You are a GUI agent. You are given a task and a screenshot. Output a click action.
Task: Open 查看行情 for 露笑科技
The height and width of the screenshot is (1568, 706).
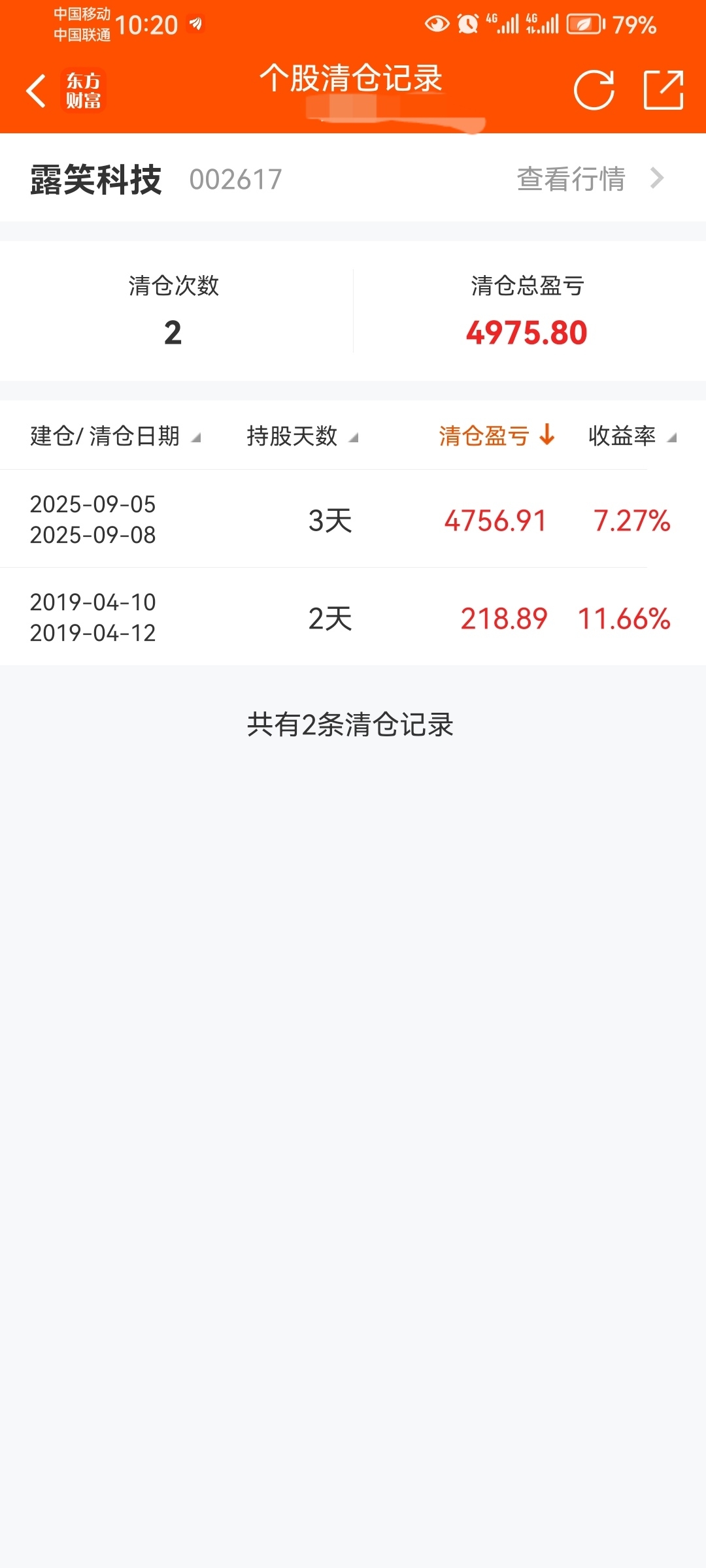pos(590,178)
